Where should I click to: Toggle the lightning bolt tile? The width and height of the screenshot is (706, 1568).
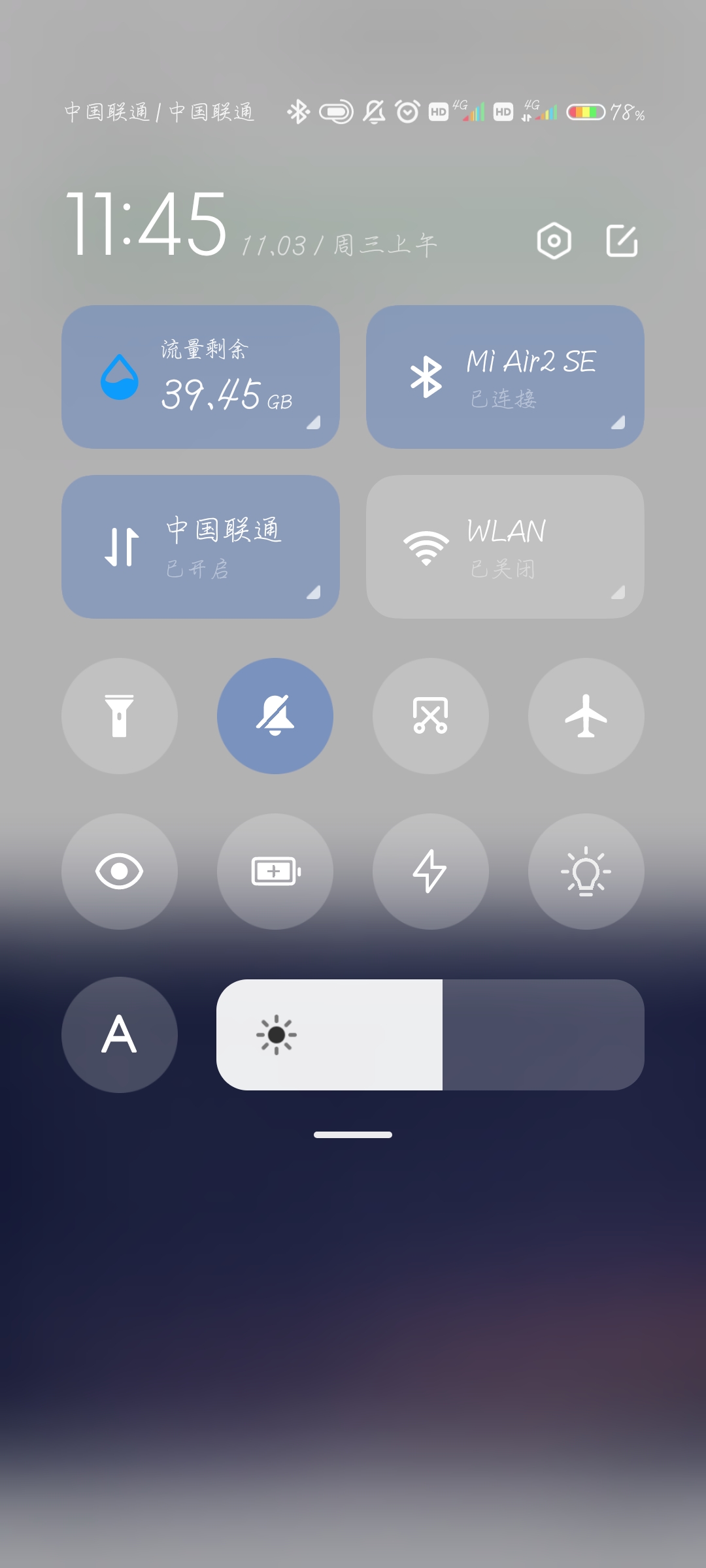(x=431, y=872)
